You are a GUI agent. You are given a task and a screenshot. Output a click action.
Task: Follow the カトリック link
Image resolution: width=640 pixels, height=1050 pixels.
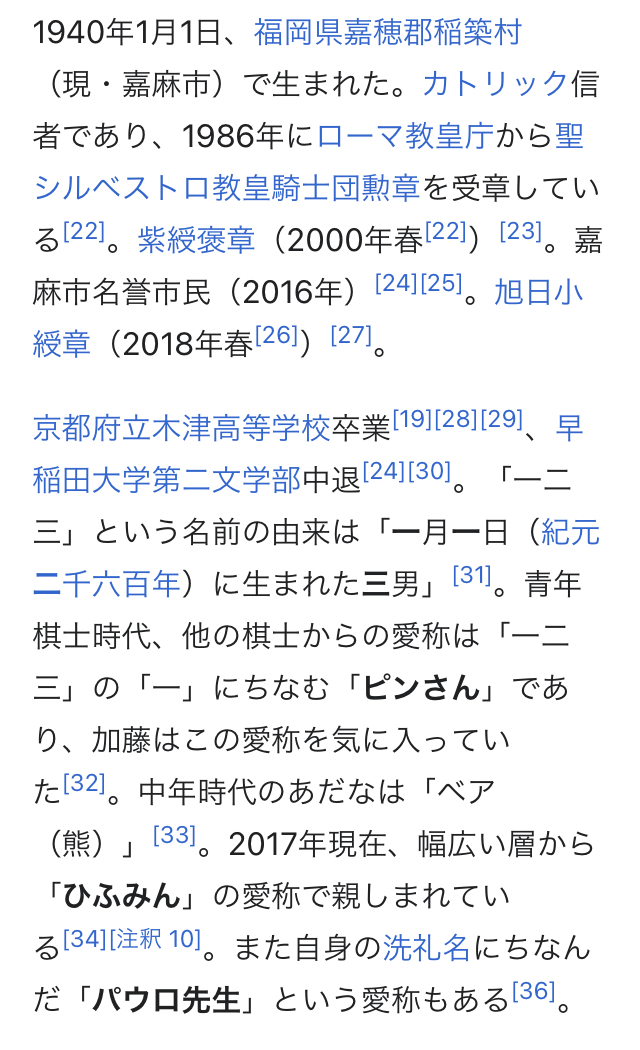click(x=494, y=84)
